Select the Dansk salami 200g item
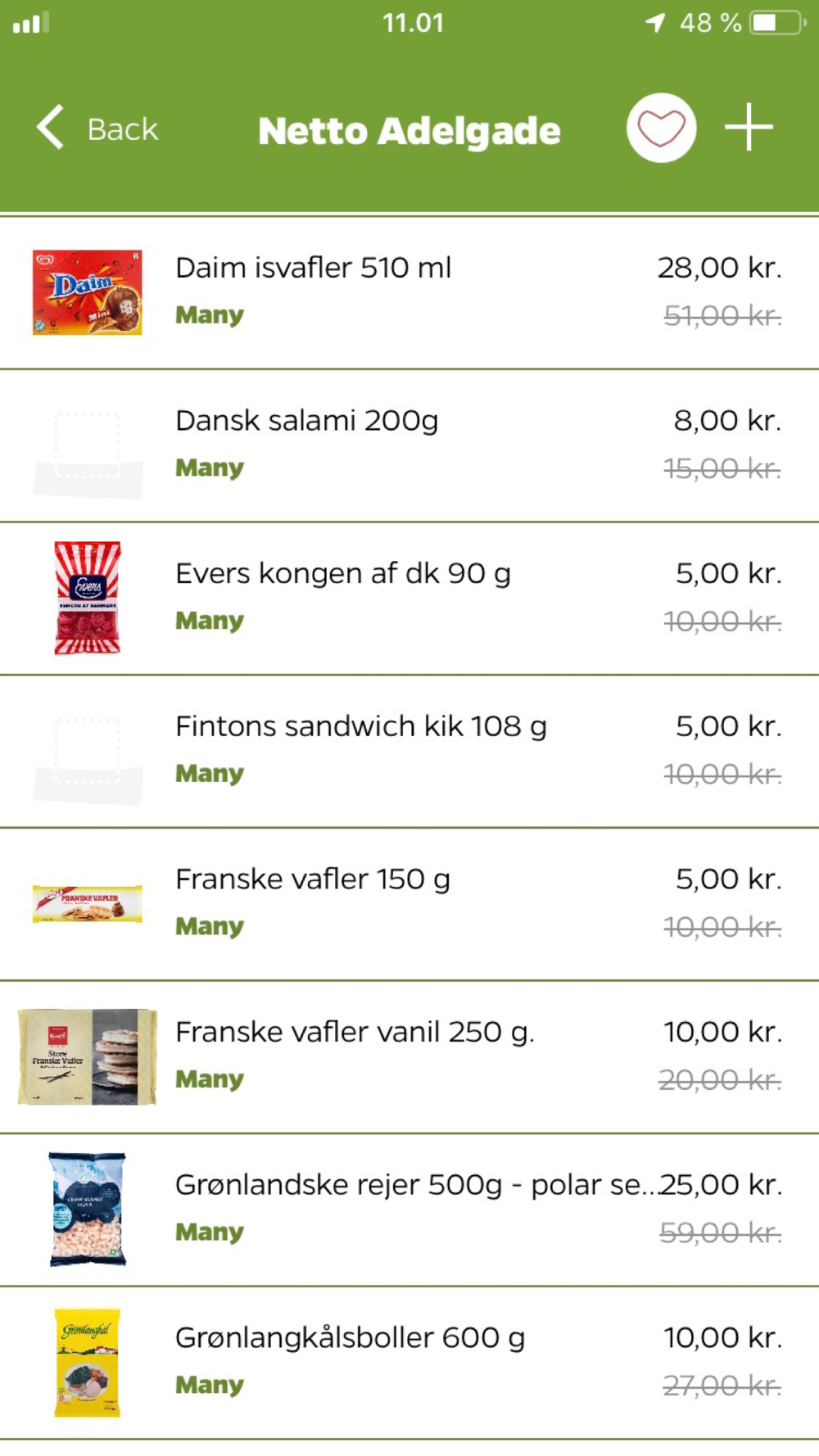 409,445
